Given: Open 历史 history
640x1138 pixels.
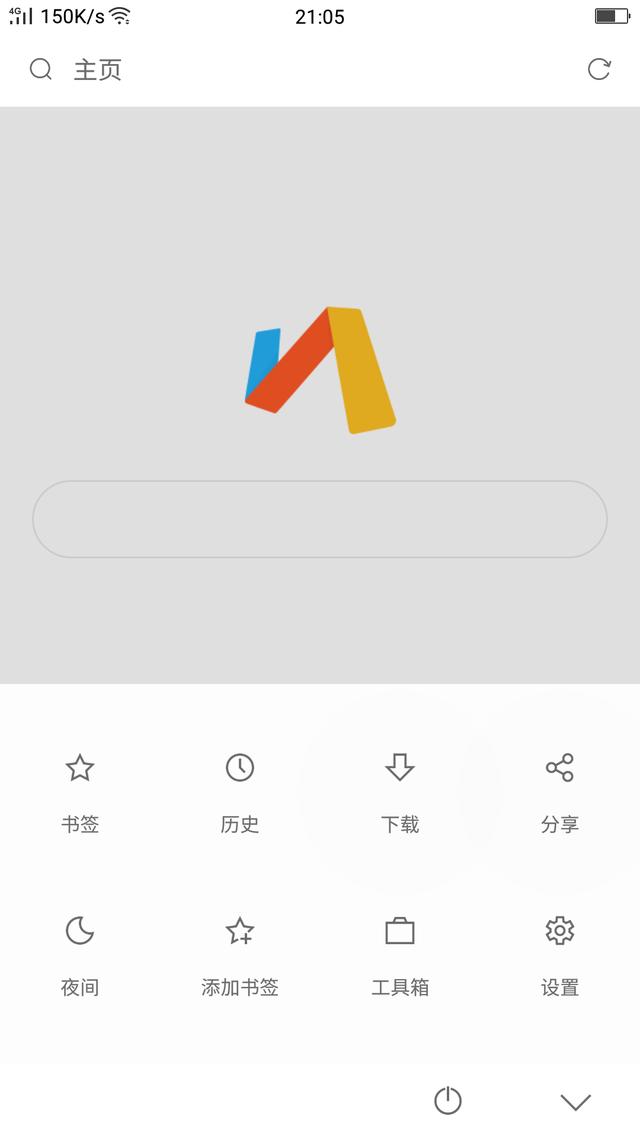Looking at the screenshot, I should click(x=240, y=793).
